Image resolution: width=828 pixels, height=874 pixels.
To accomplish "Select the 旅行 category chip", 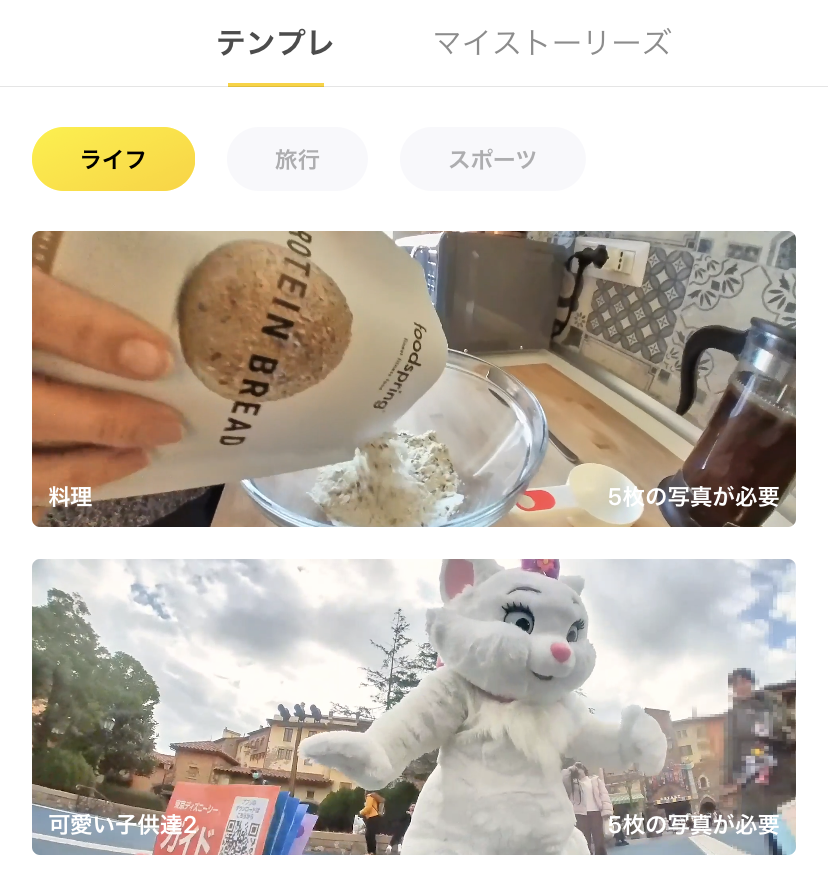I will click(297, 159).
